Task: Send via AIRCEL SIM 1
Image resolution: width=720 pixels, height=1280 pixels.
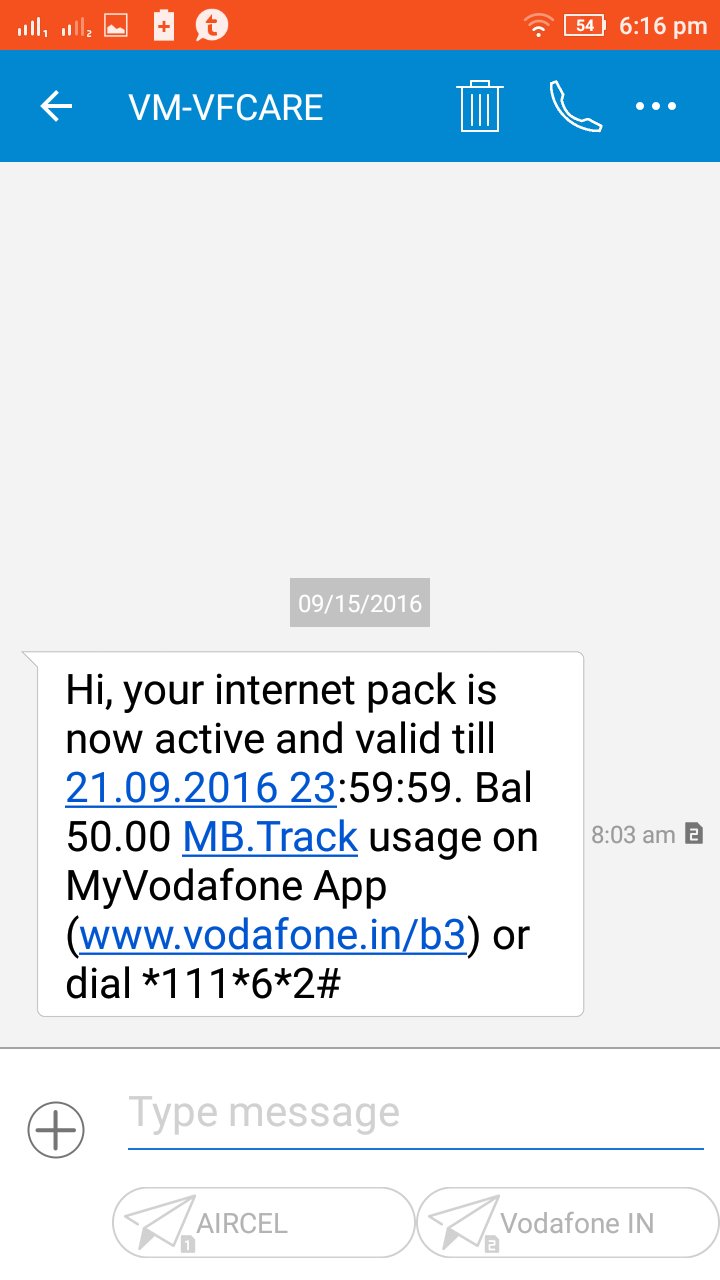Action: point(264,1222)
